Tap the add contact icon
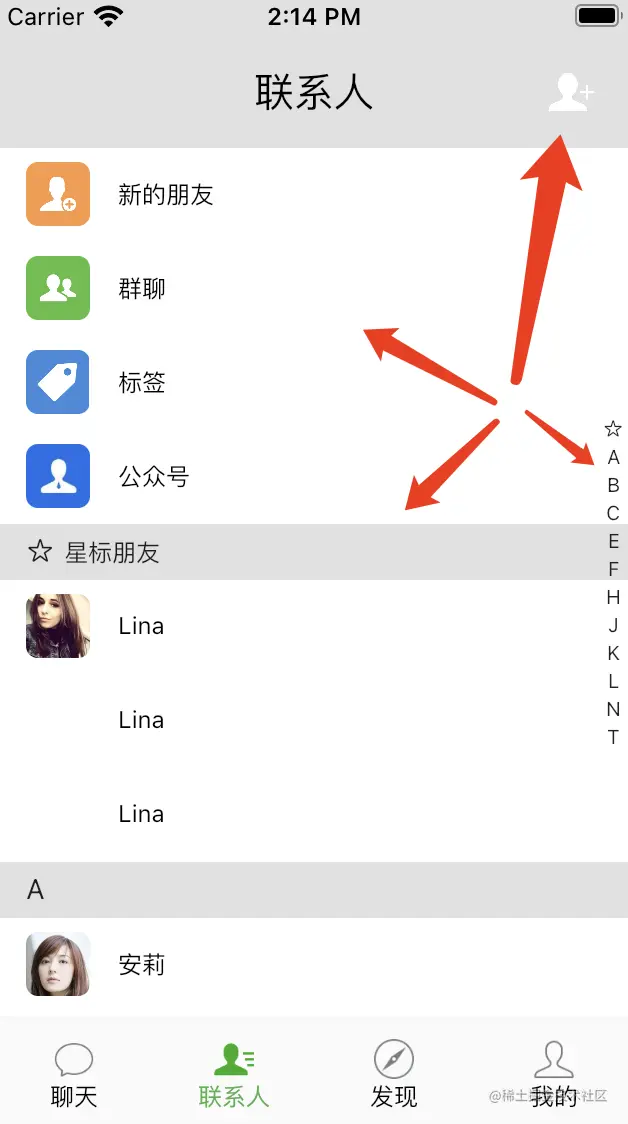This screenshot has width=628, height=1124. 570,93
